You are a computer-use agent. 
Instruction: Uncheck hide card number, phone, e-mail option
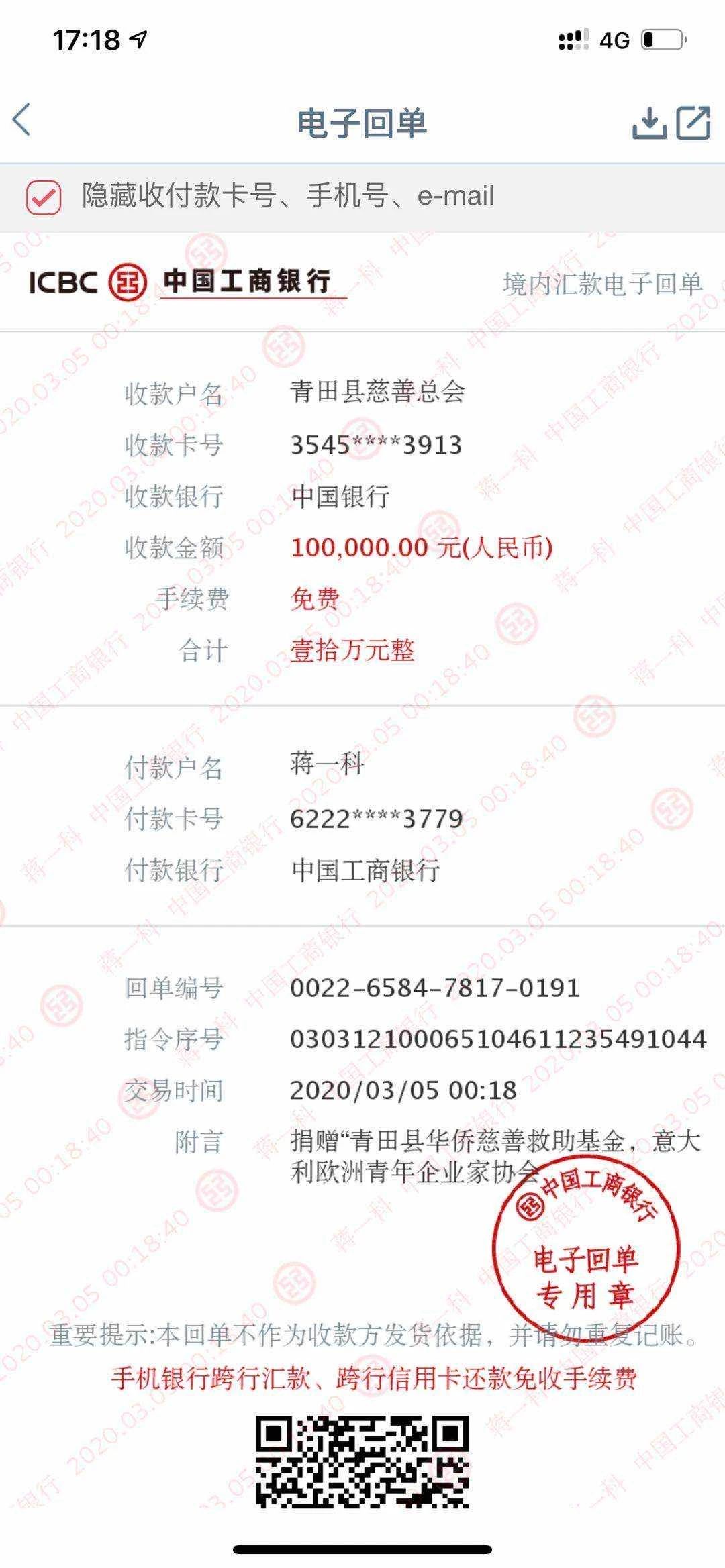44,197
